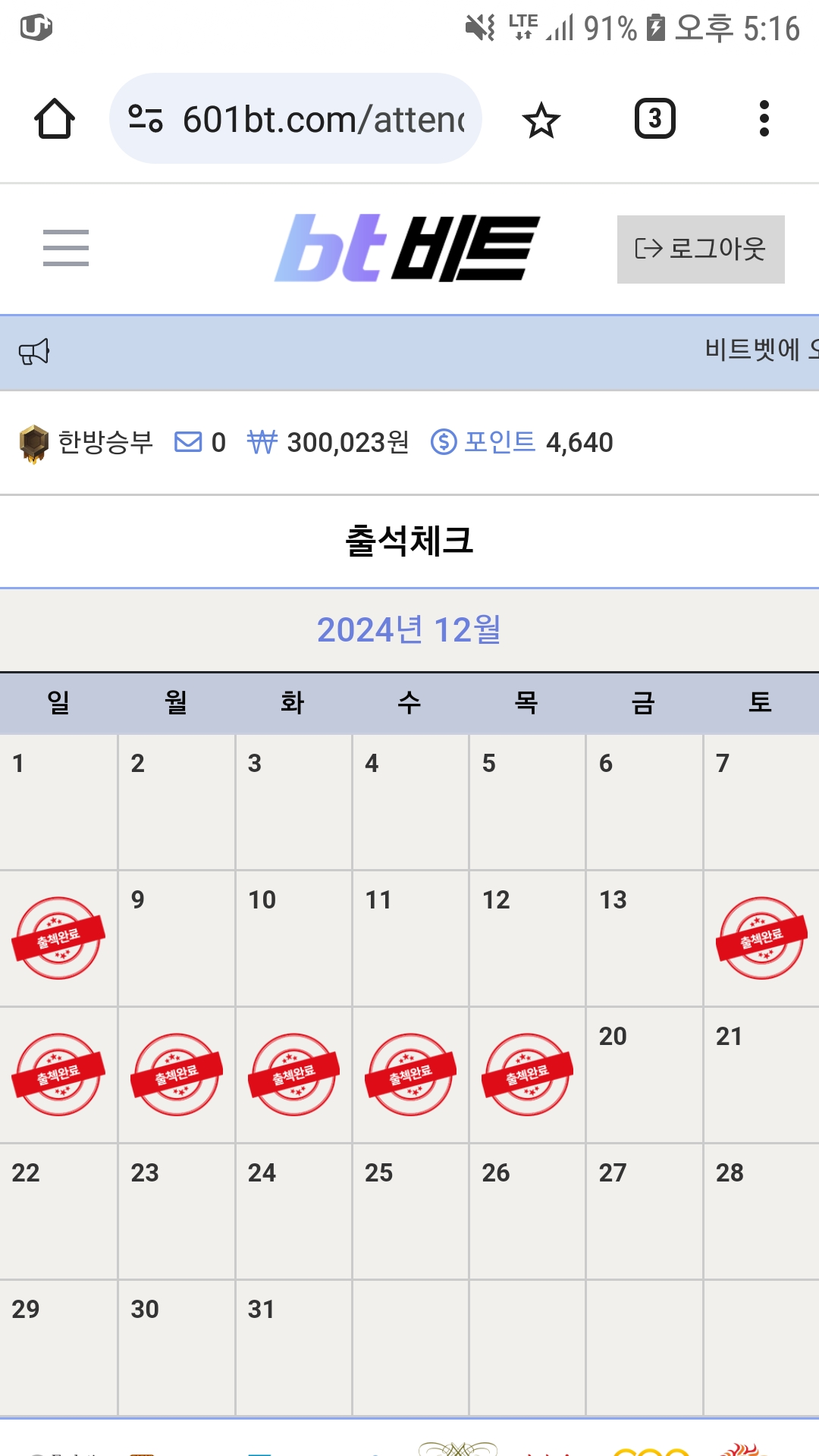This screenshot has width=819, height=1456.
Task: Open the browser overflow menu
Action: pyautogui.click(x=764, y=119)
